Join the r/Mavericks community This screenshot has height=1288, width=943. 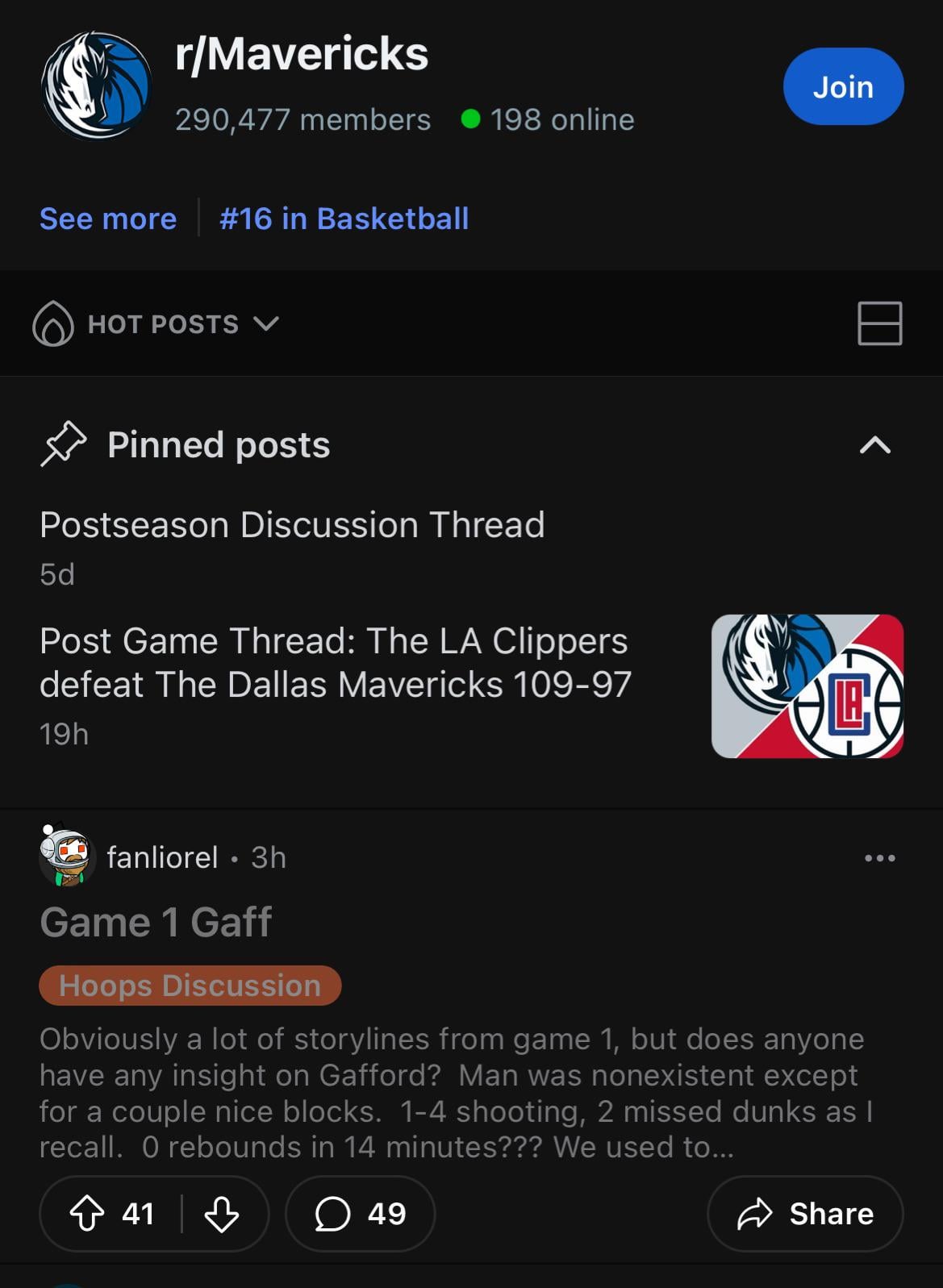[843, 86]
